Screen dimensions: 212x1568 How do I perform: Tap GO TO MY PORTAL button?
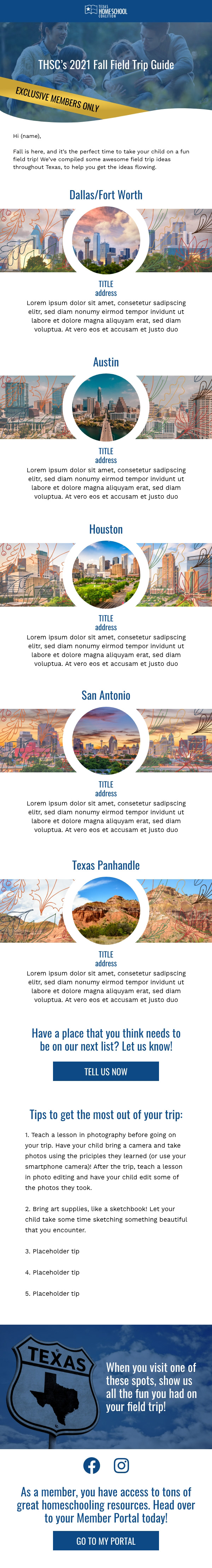[x=106, y=1540]
